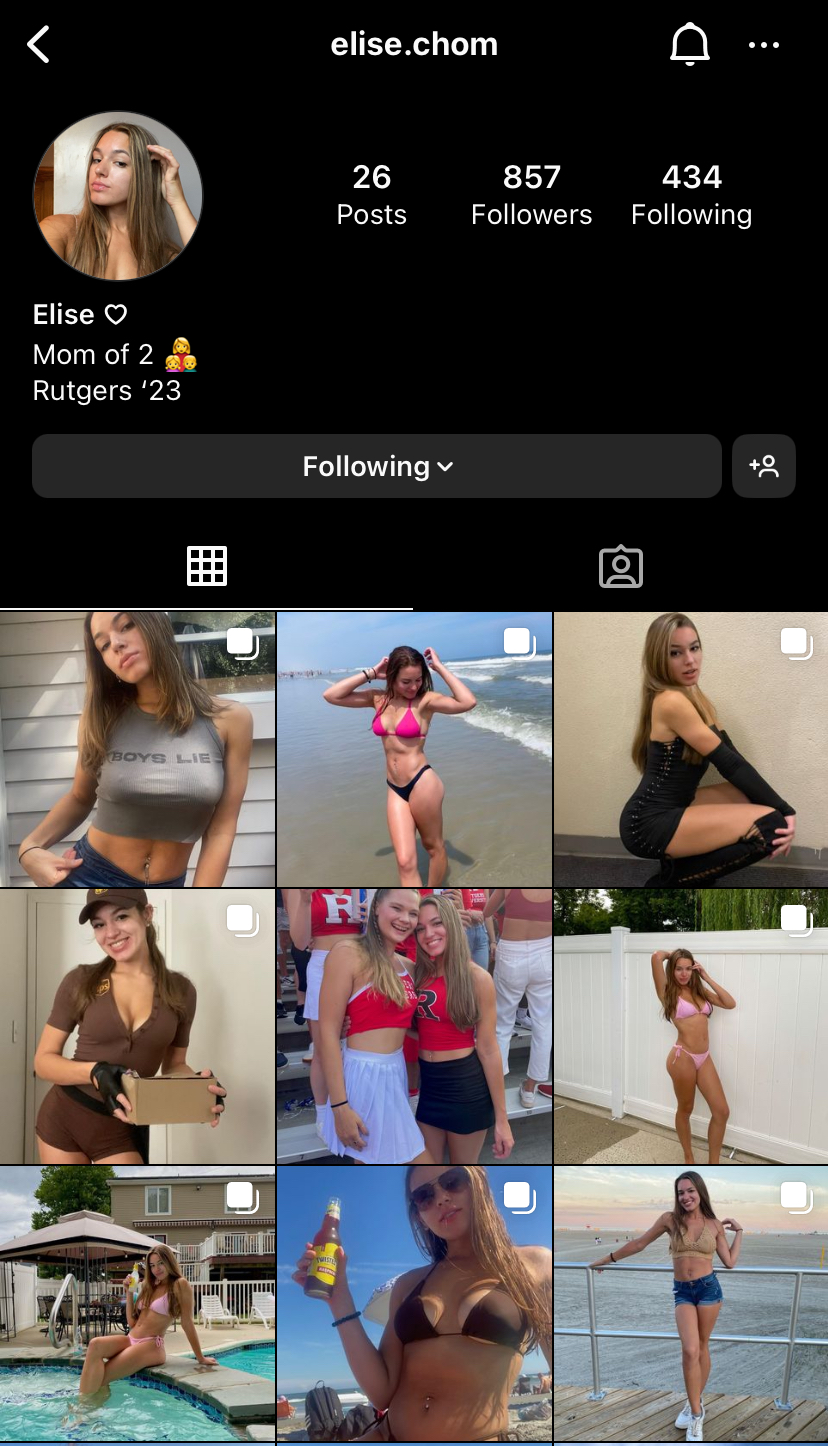The height and width of the screenshot is (1446, 828).
Task: Open the poolside gazebo post
Action: click(137, 1302)
